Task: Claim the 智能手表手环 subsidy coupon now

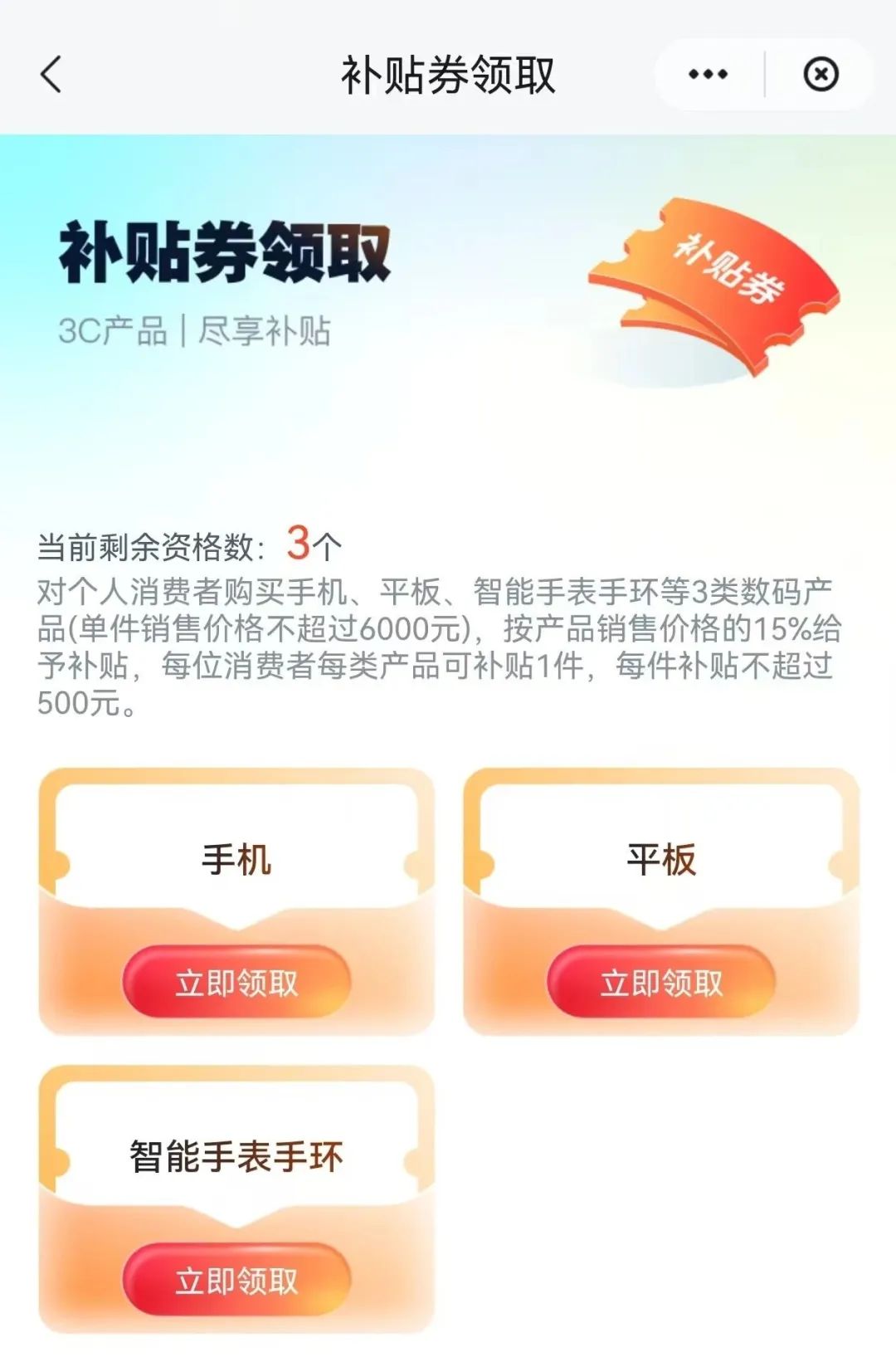Action: coord(236,1280)
